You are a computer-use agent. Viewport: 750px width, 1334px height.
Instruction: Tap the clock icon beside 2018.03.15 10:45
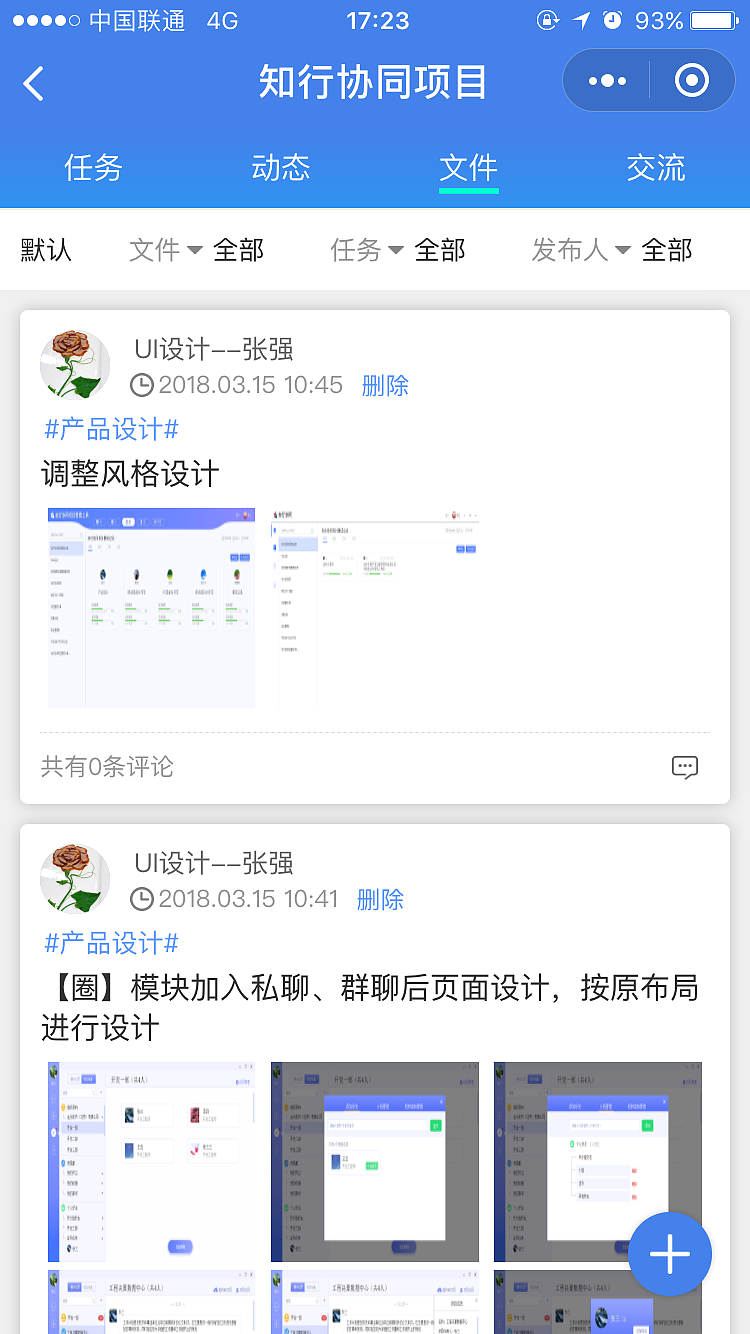point(142,384)
